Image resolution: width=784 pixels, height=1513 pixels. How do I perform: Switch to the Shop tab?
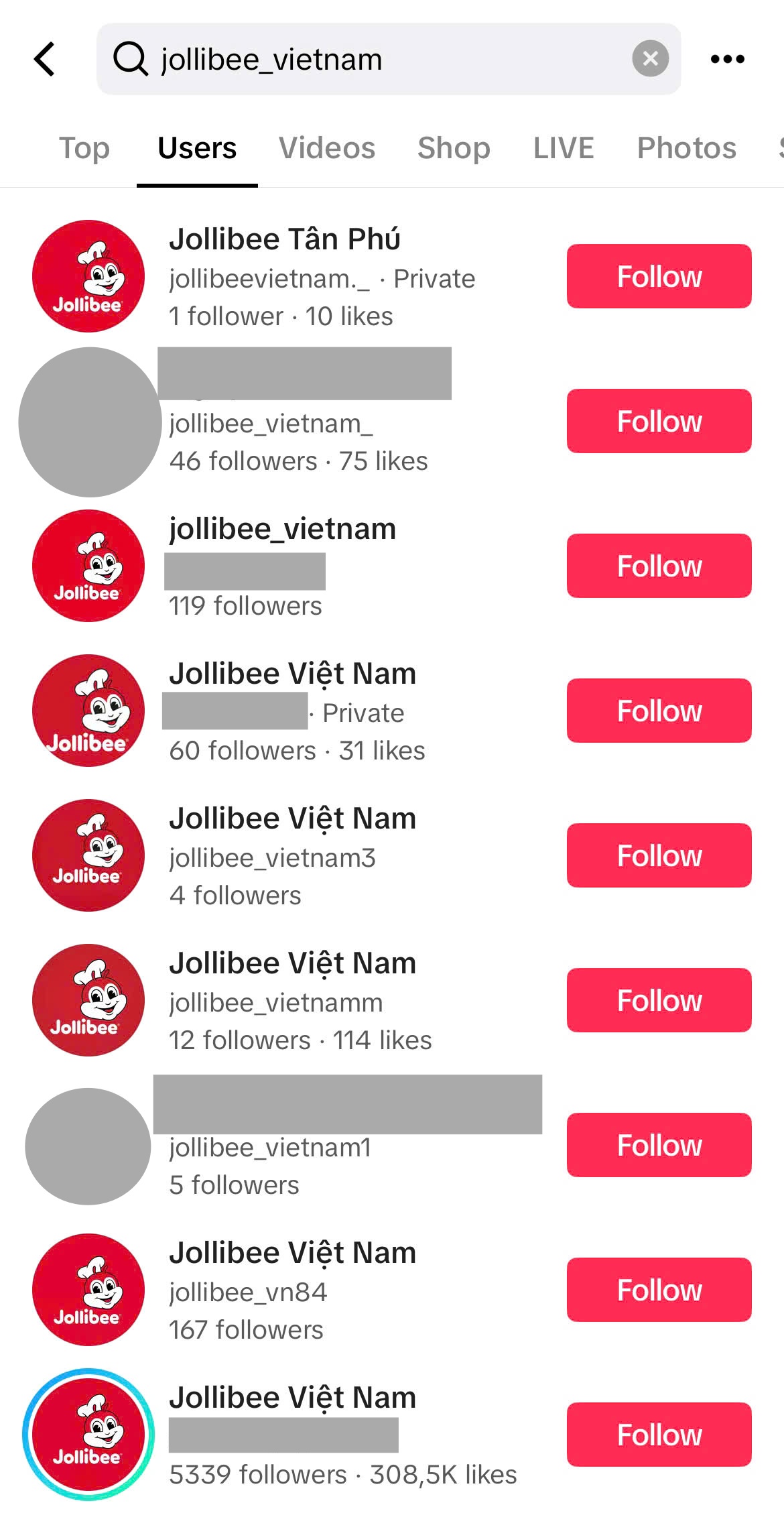[454, 147]
